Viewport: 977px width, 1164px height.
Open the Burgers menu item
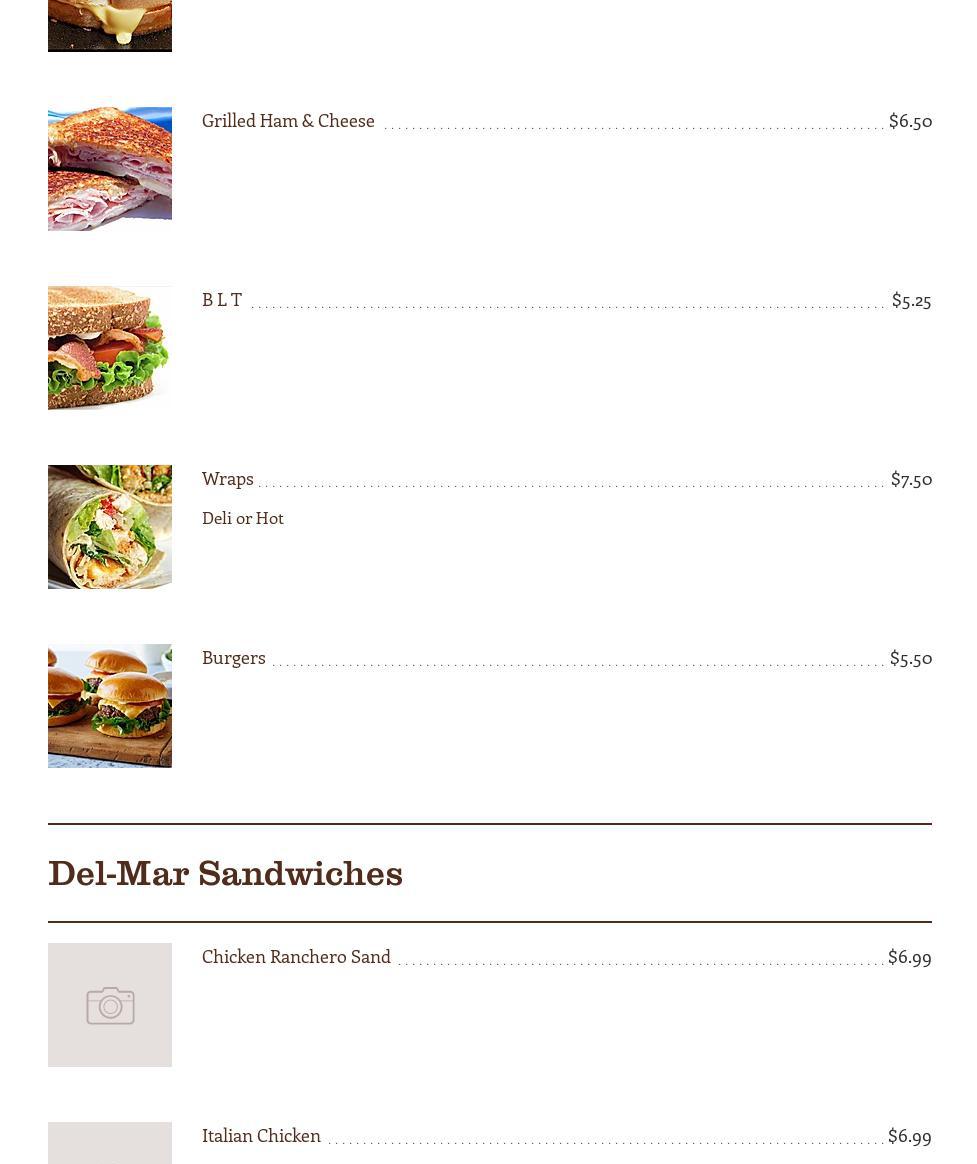click(x=234, y=658)
